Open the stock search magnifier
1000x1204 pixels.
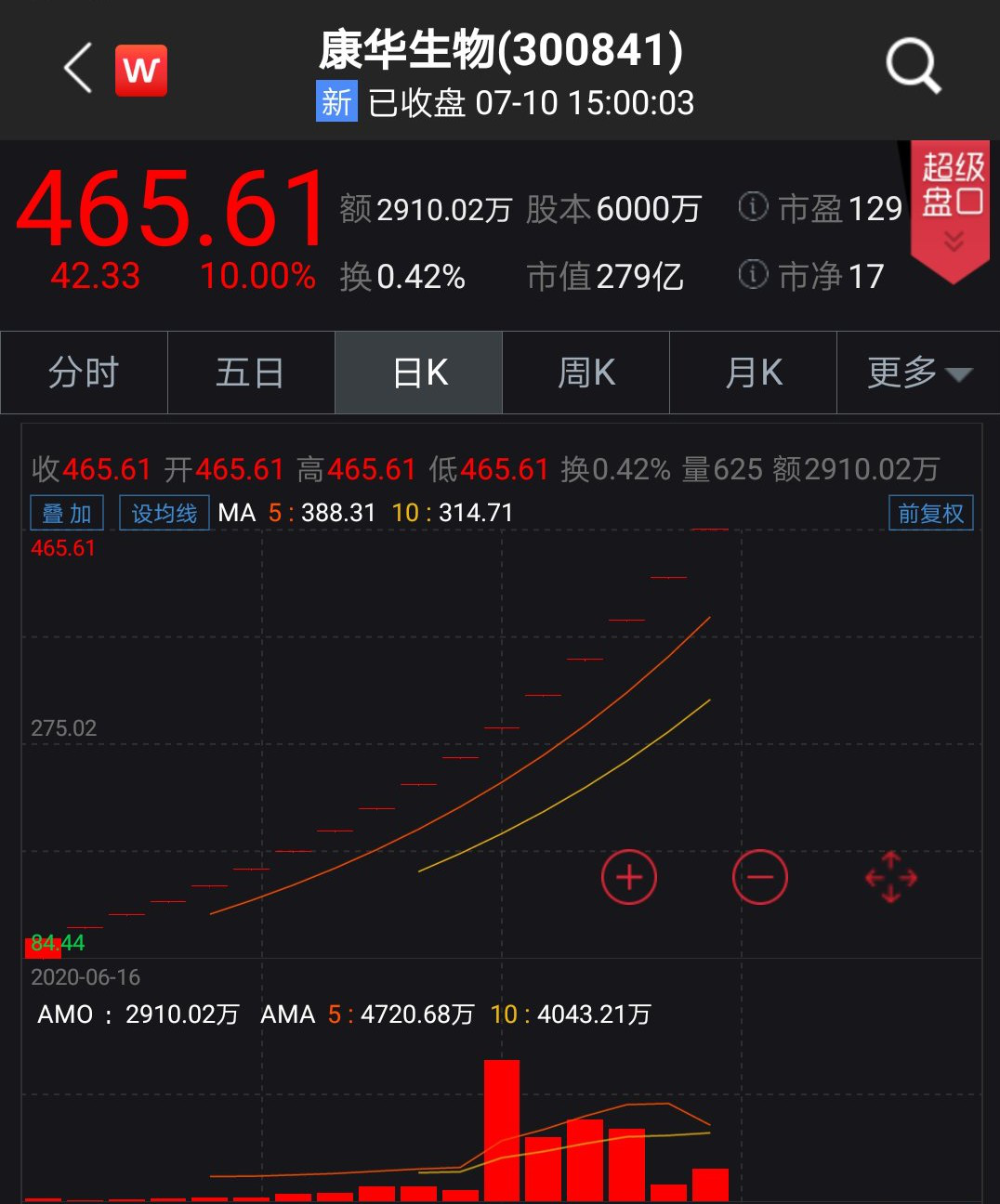tap(913, 67)
